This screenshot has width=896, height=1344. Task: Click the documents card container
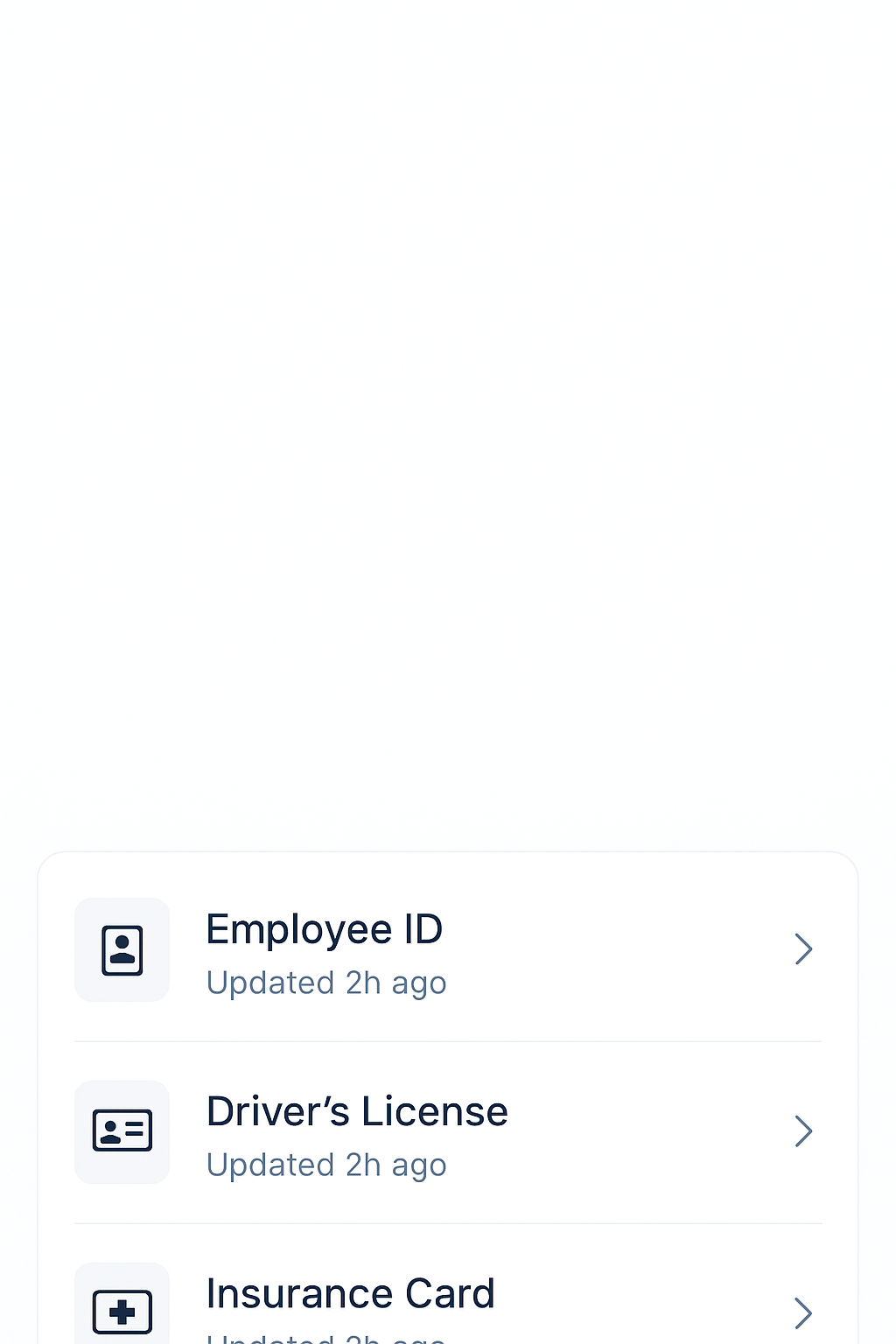[448, 1094]
